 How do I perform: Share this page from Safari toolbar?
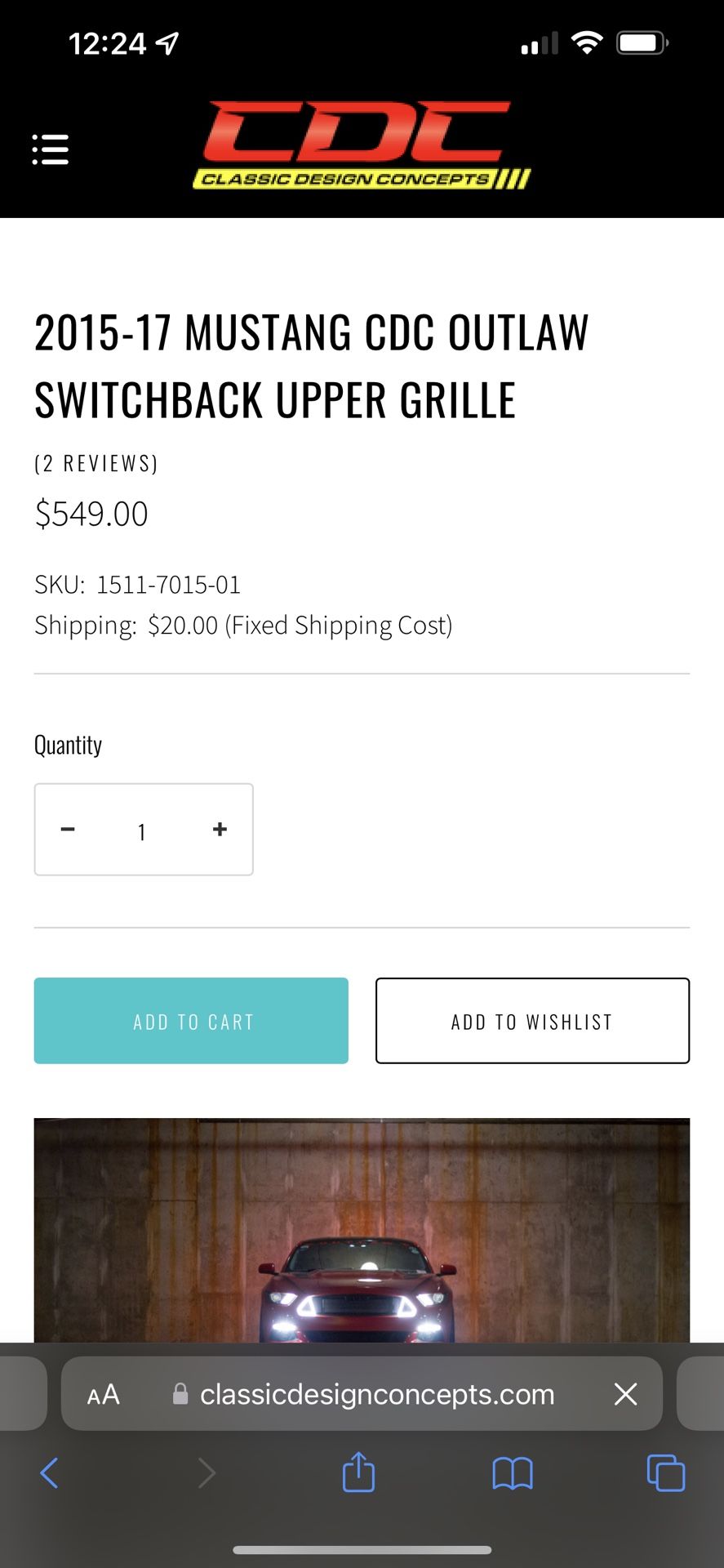click(358, 1473)
